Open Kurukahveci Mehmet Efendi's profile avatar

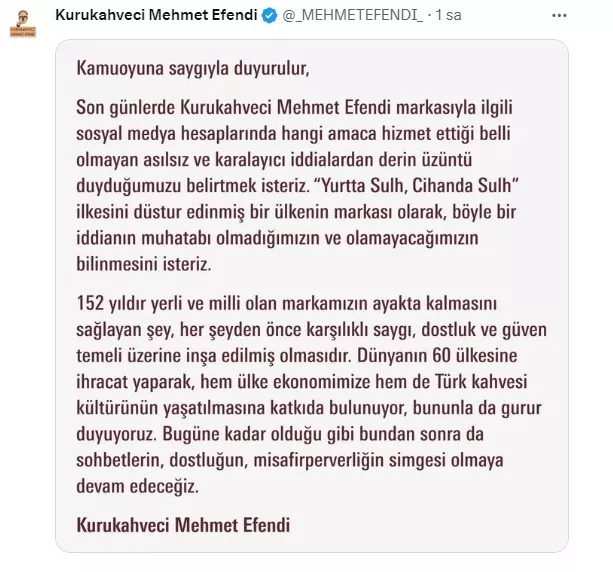tap(22, 24)
